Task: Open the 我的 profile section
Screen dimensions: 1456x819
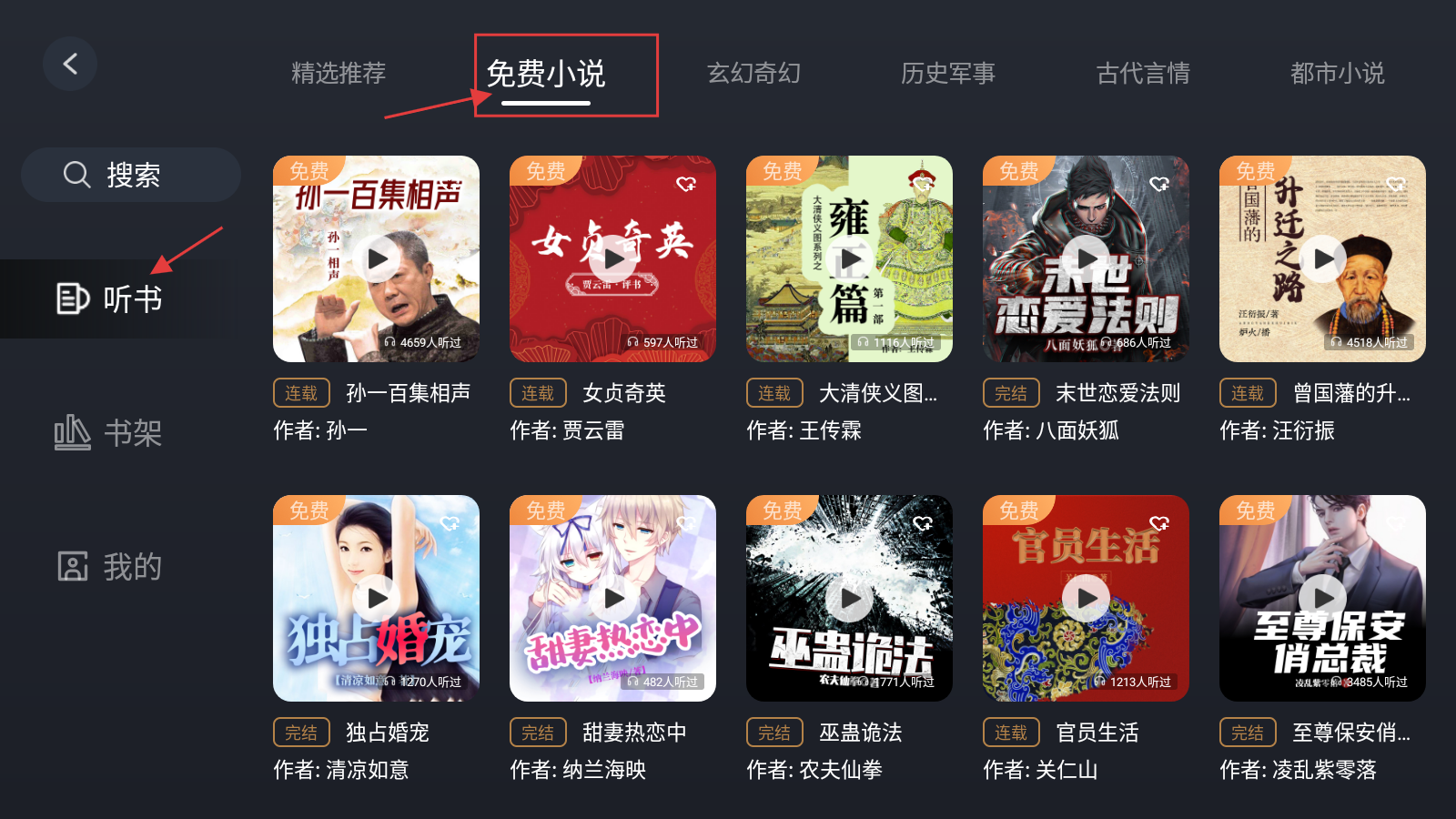Action: (109, 567)
